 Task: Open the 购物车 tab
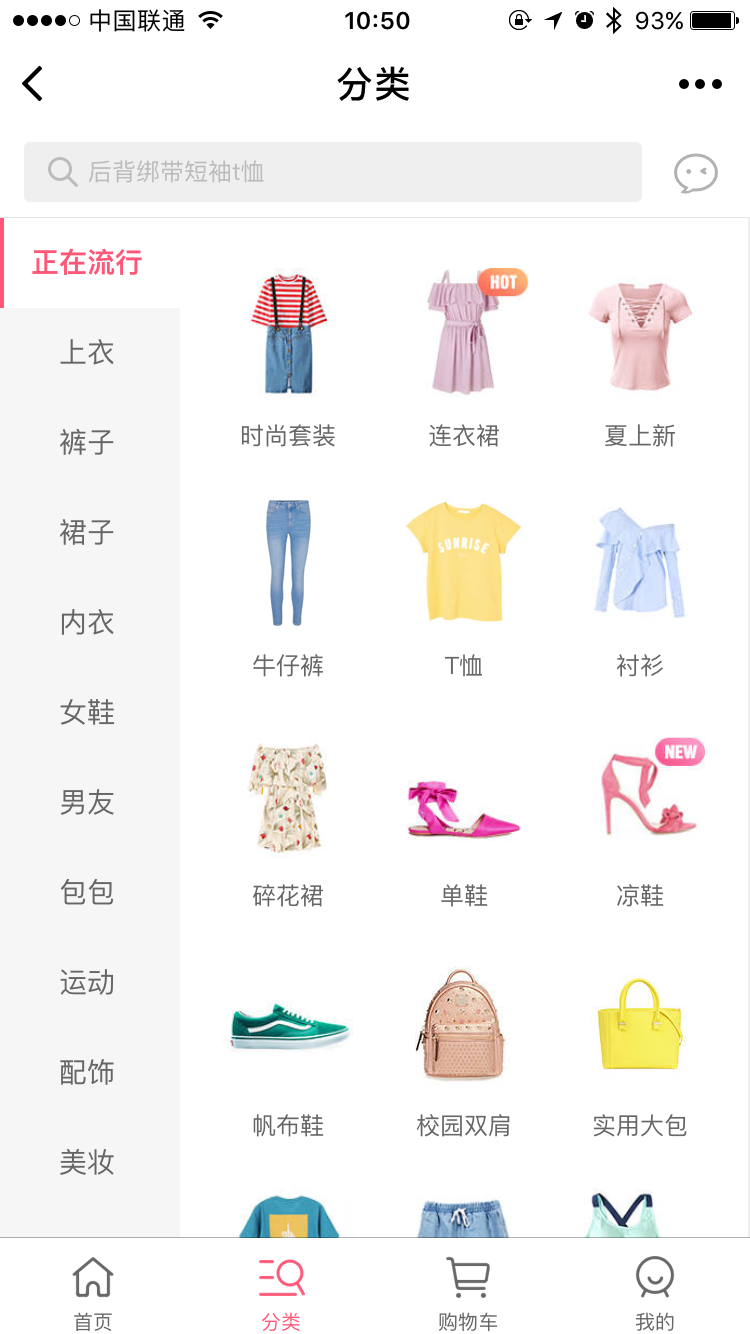467,1293
